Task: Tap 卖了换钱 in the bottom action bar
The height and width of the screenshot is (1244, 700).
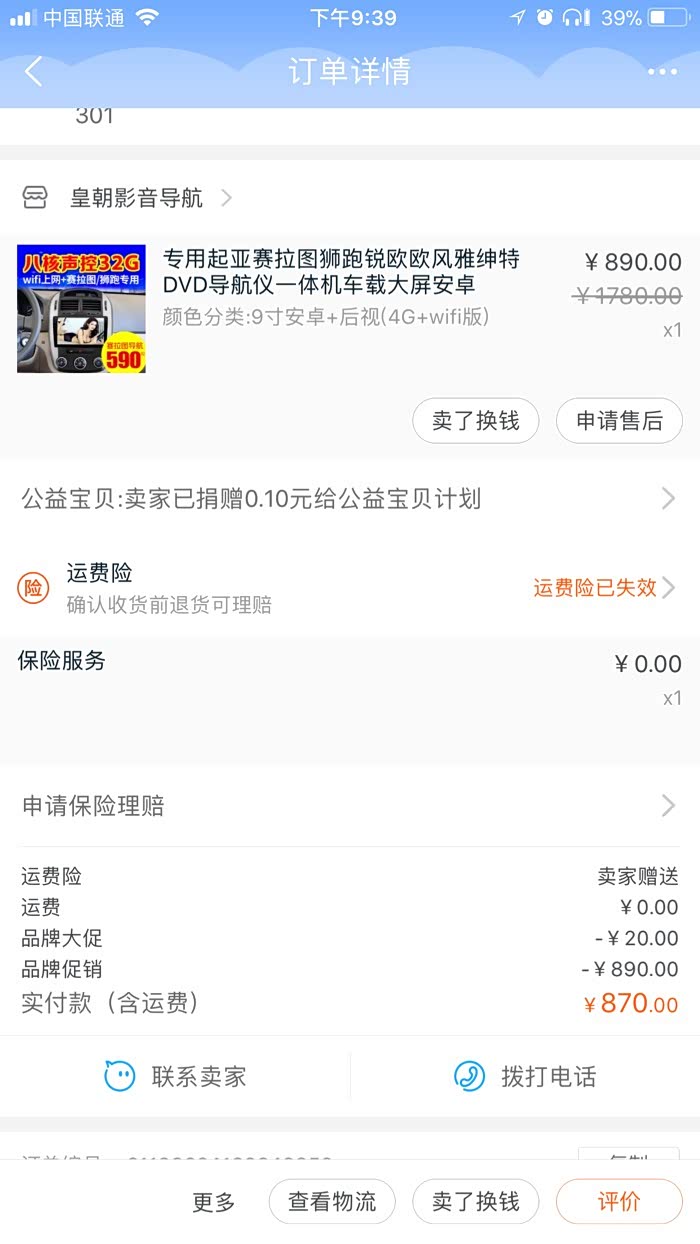Action: pos(475,1202)
